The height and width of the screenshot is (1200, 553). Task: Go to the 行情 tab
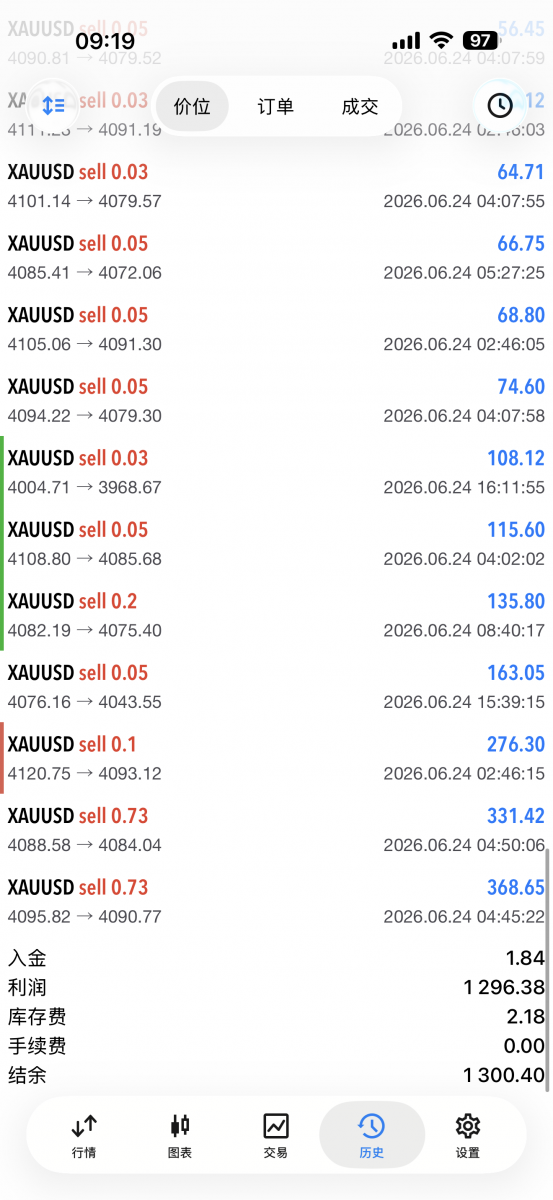84,1136
